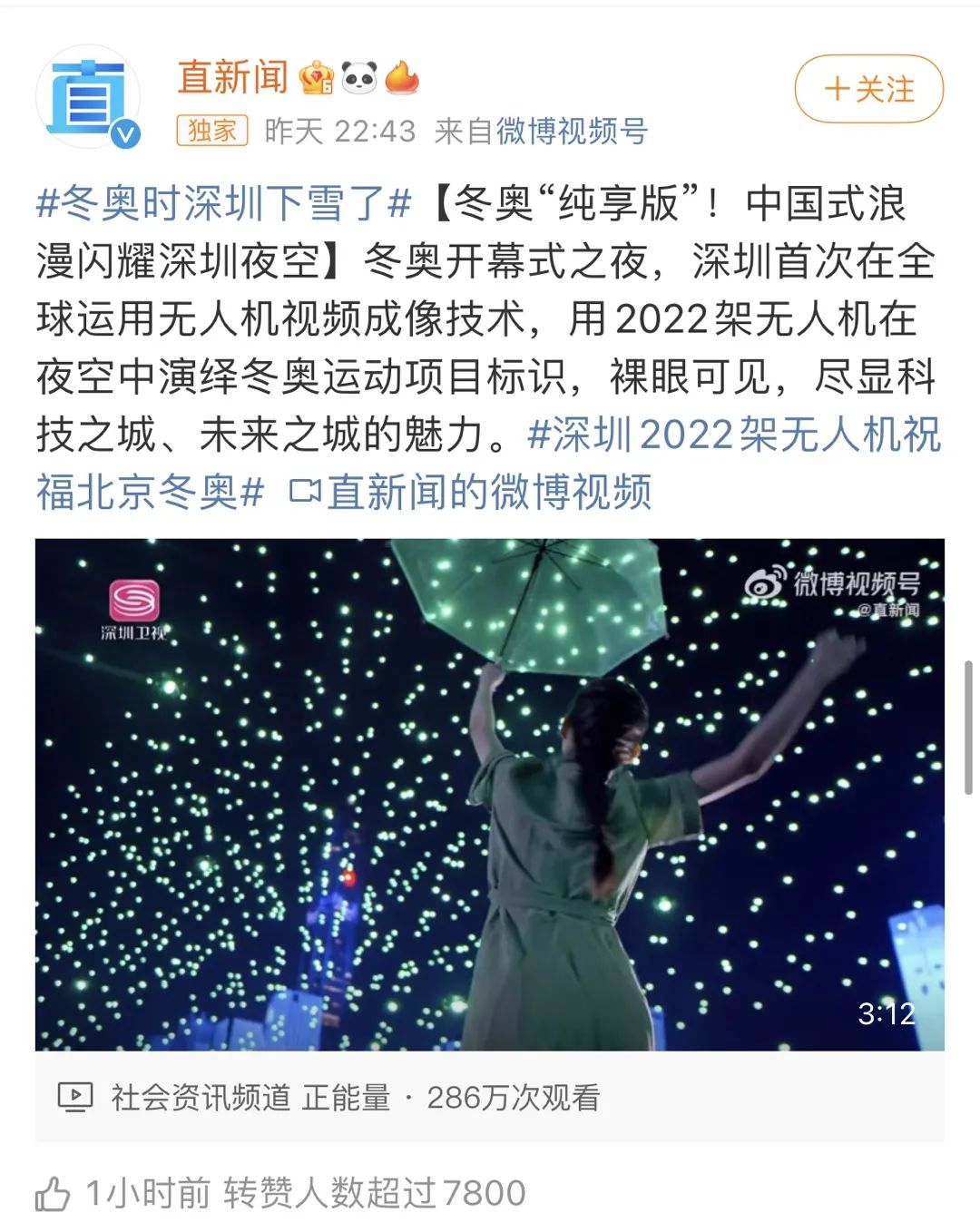
Task: Open 直新闻 profile avatar
Action: [x=88, y=97]
